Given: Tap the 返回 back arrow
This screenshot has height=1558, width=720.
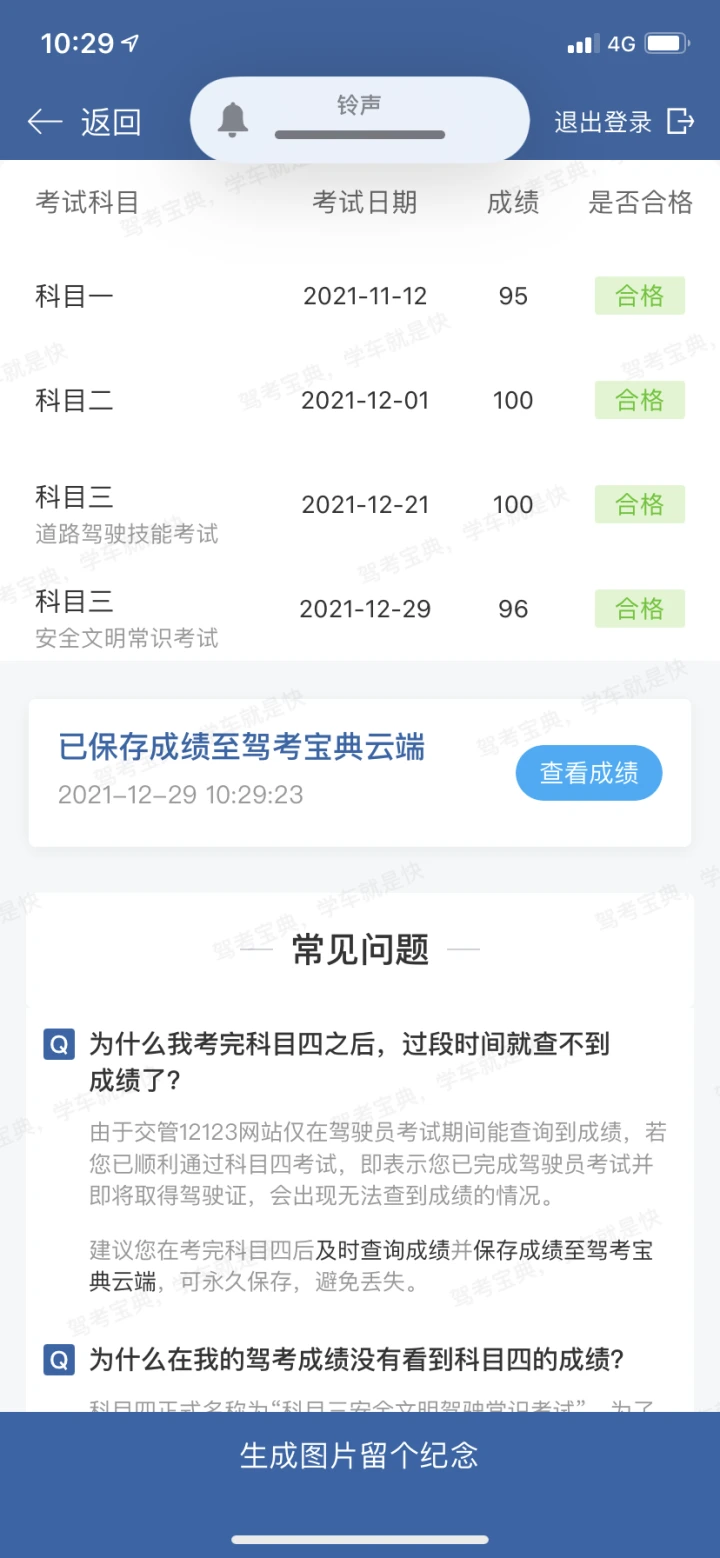Looking at the screenshot, I should click(46, 122).
